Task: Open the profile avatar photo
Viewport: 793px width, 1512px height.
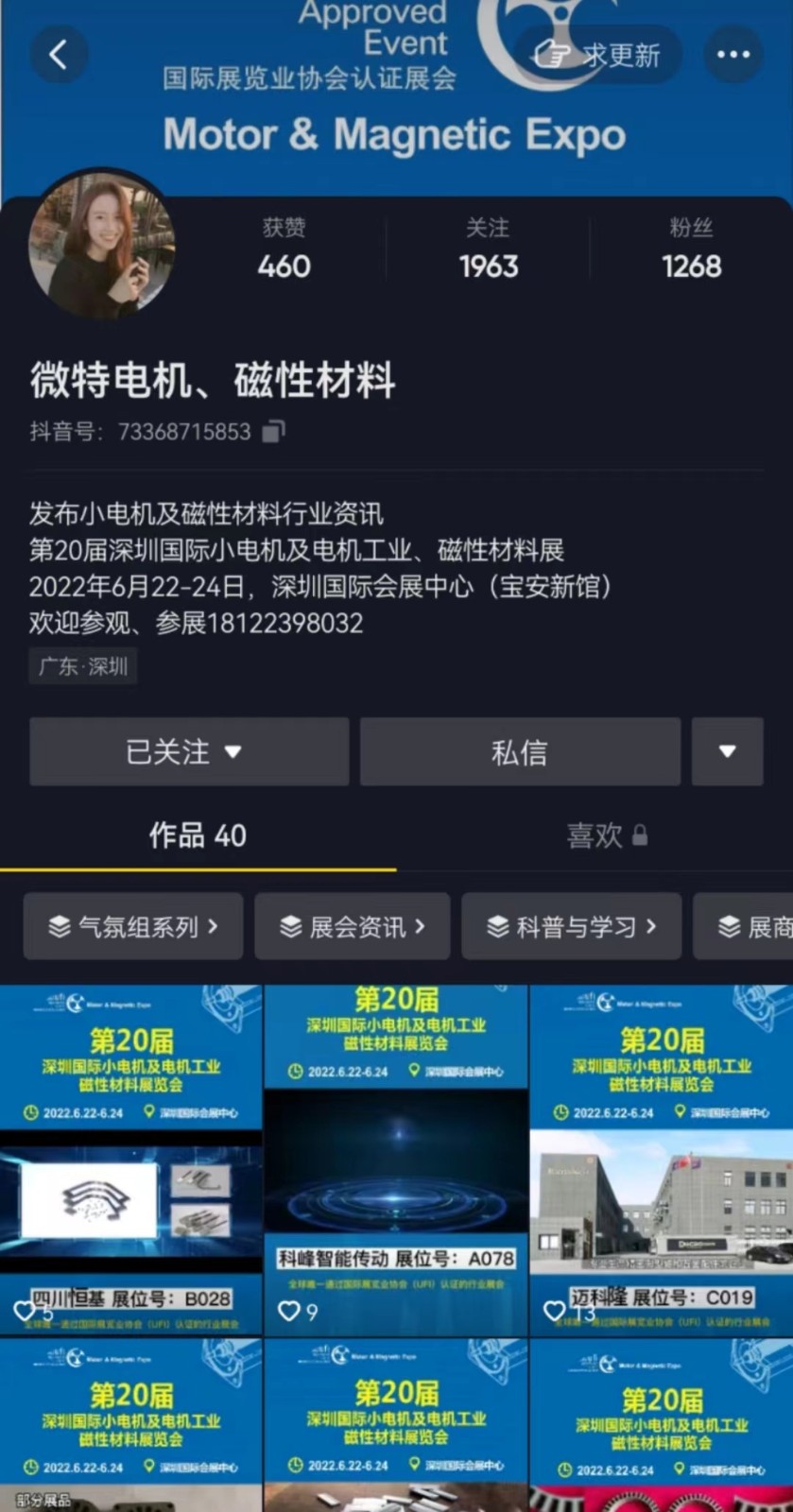Action: pos(102,246)
